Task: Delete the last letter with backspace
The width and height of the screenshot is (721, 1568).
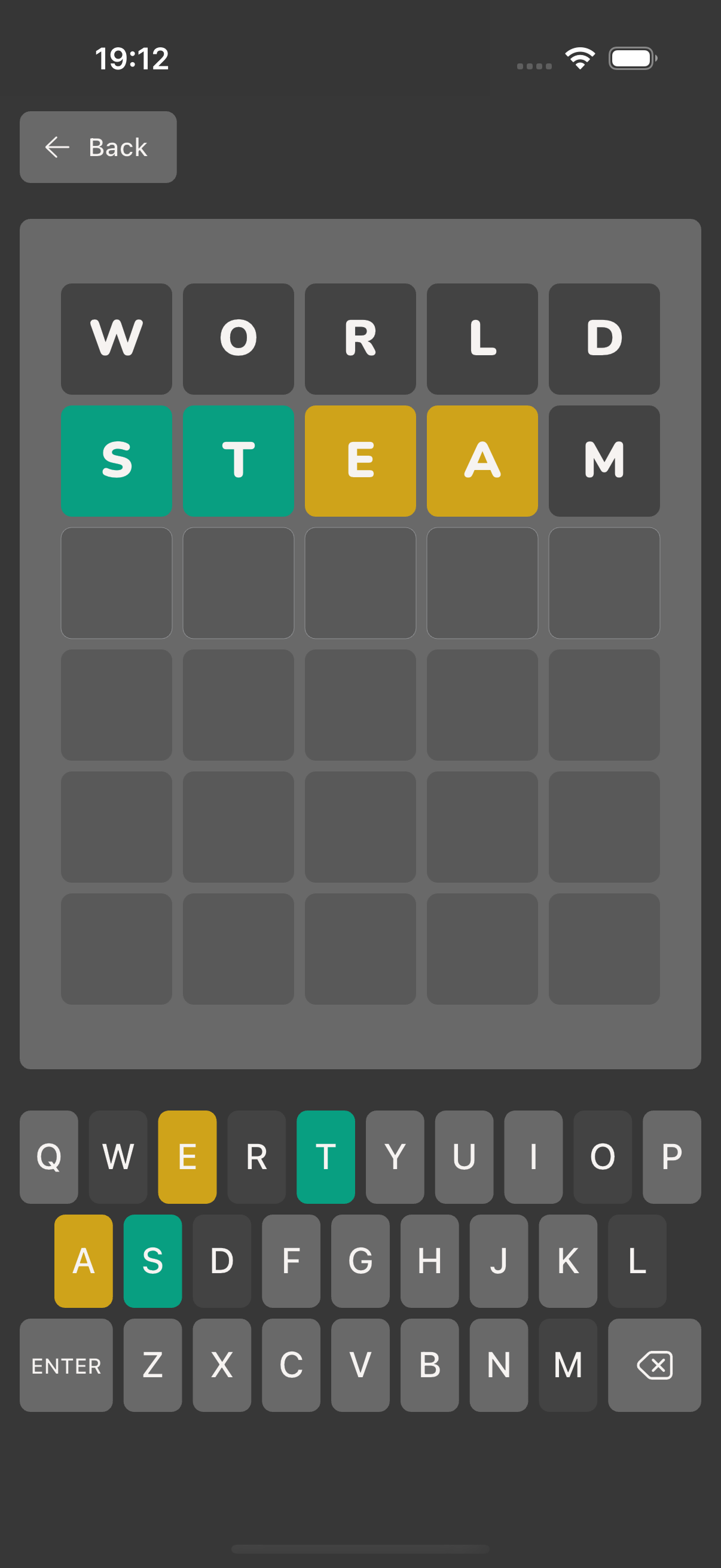Action: point(654,1365)
